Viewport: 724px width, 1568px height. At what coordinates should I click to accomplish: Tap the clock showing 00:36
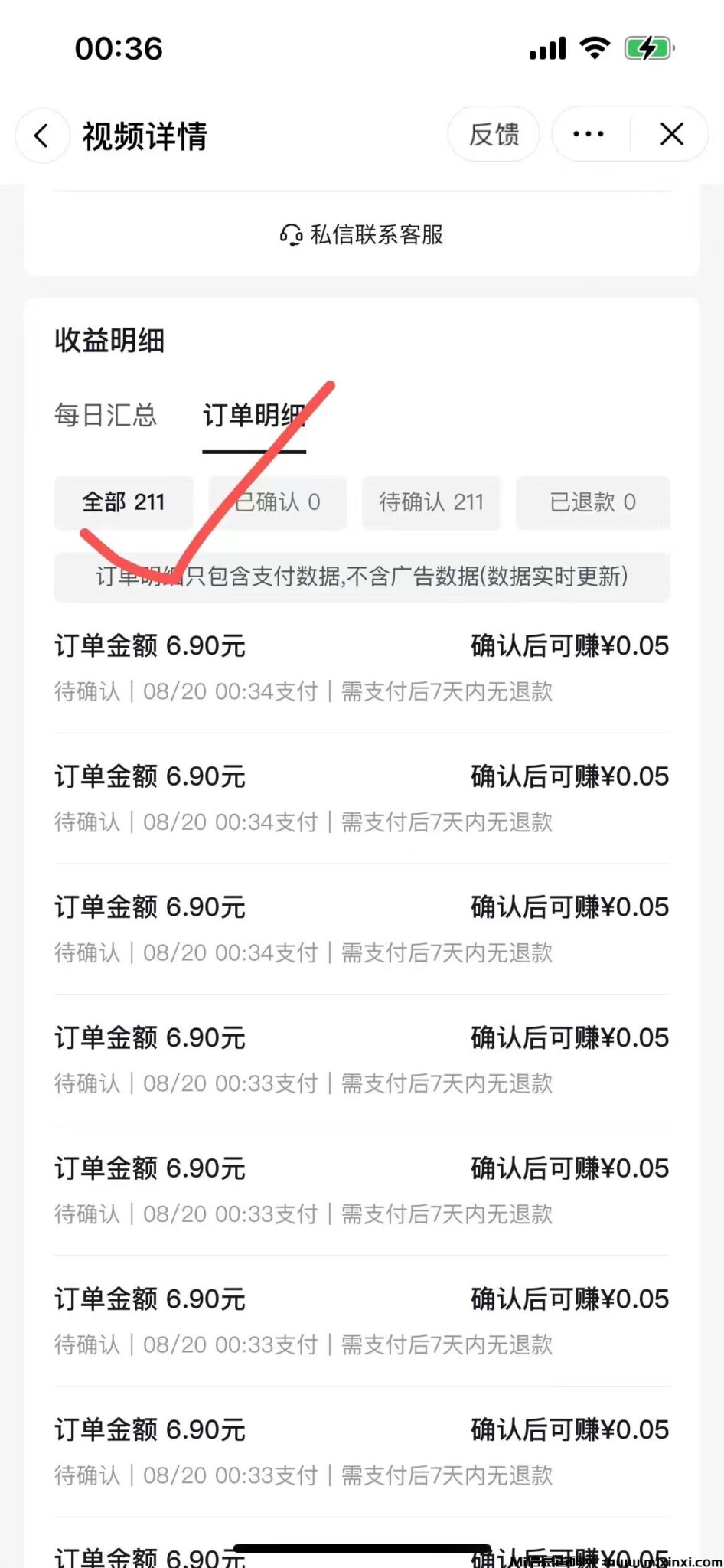pos(119,49)
